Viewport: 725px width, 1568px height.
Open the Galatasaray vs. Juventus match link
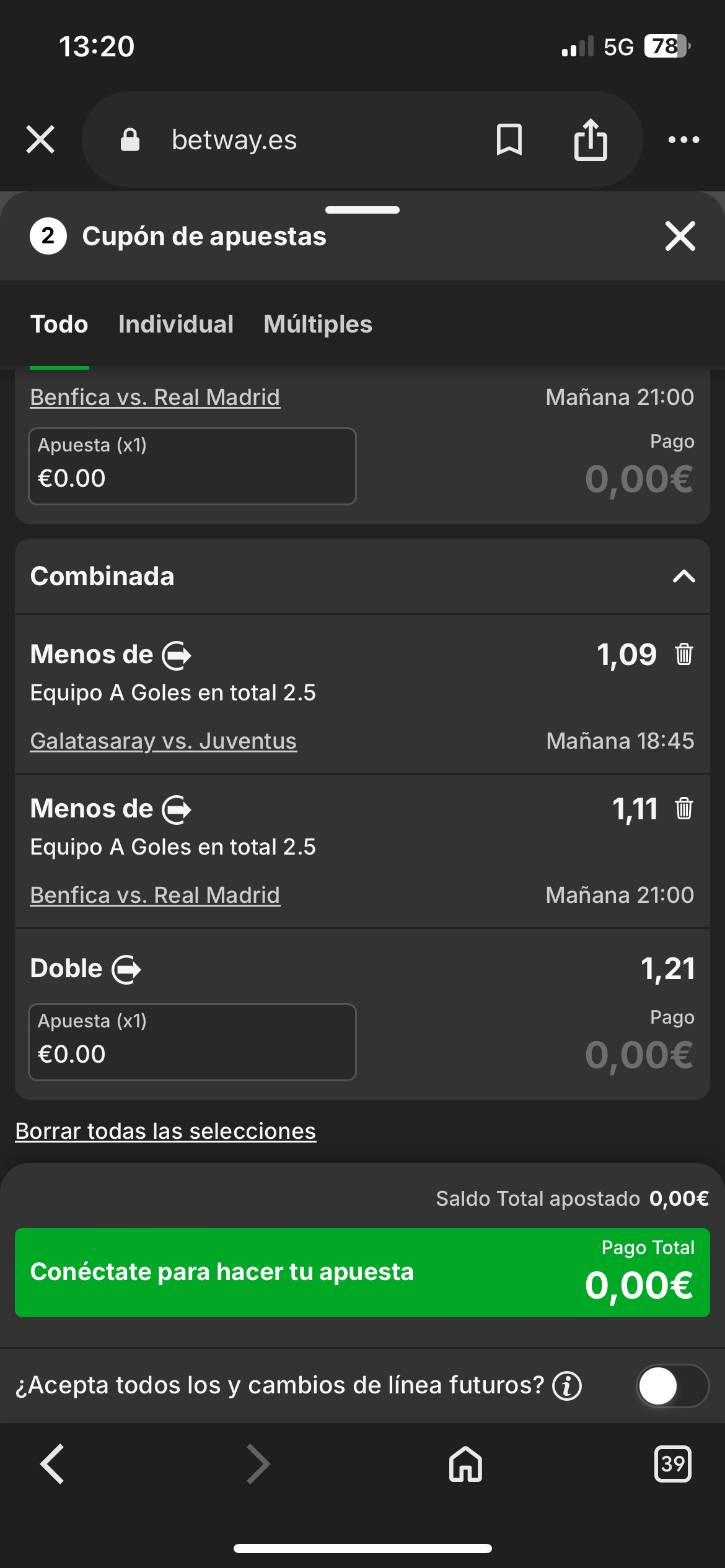point(164,741)
